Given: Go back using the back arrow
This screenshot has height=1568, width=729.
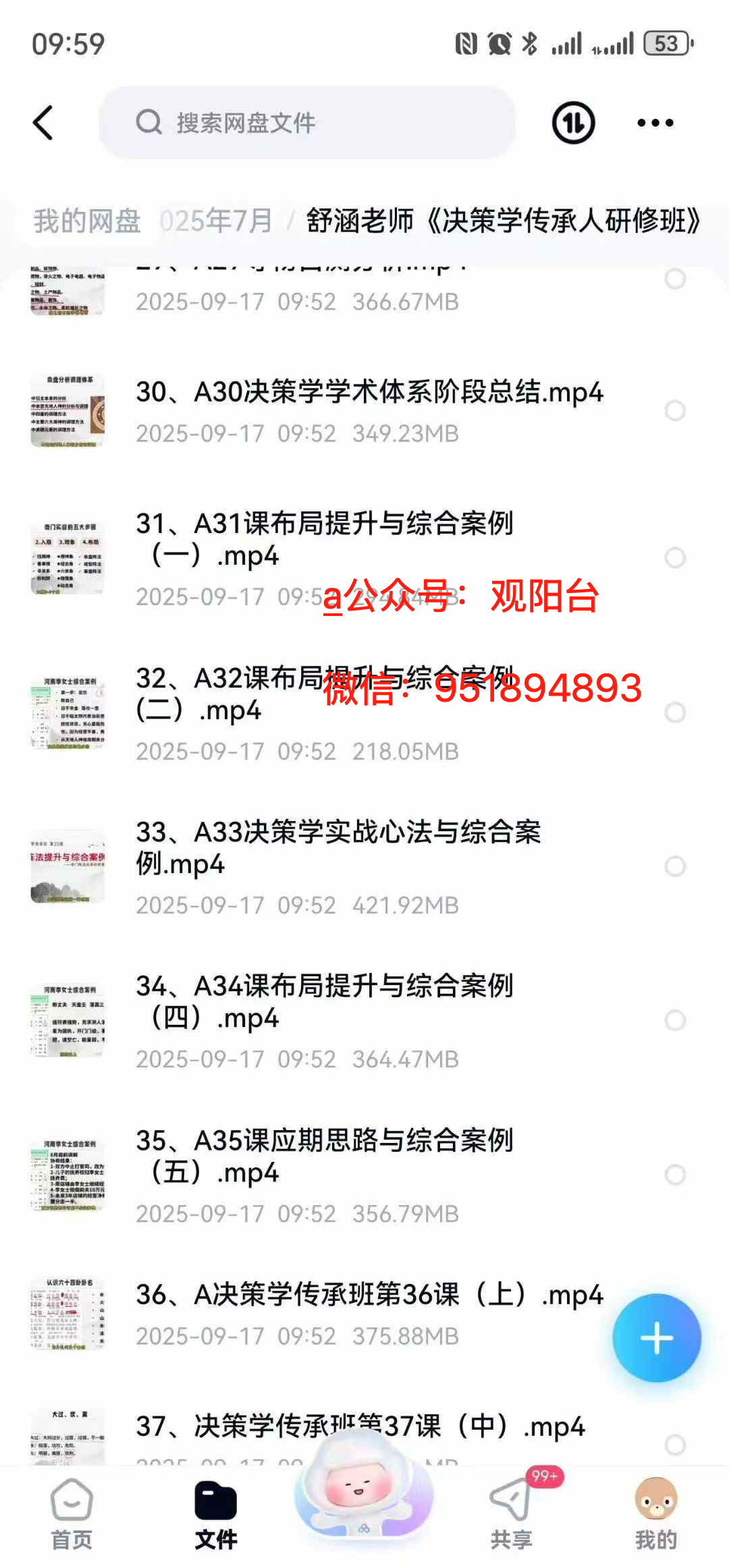Looking at the screenshot, I should click(43, 123).
